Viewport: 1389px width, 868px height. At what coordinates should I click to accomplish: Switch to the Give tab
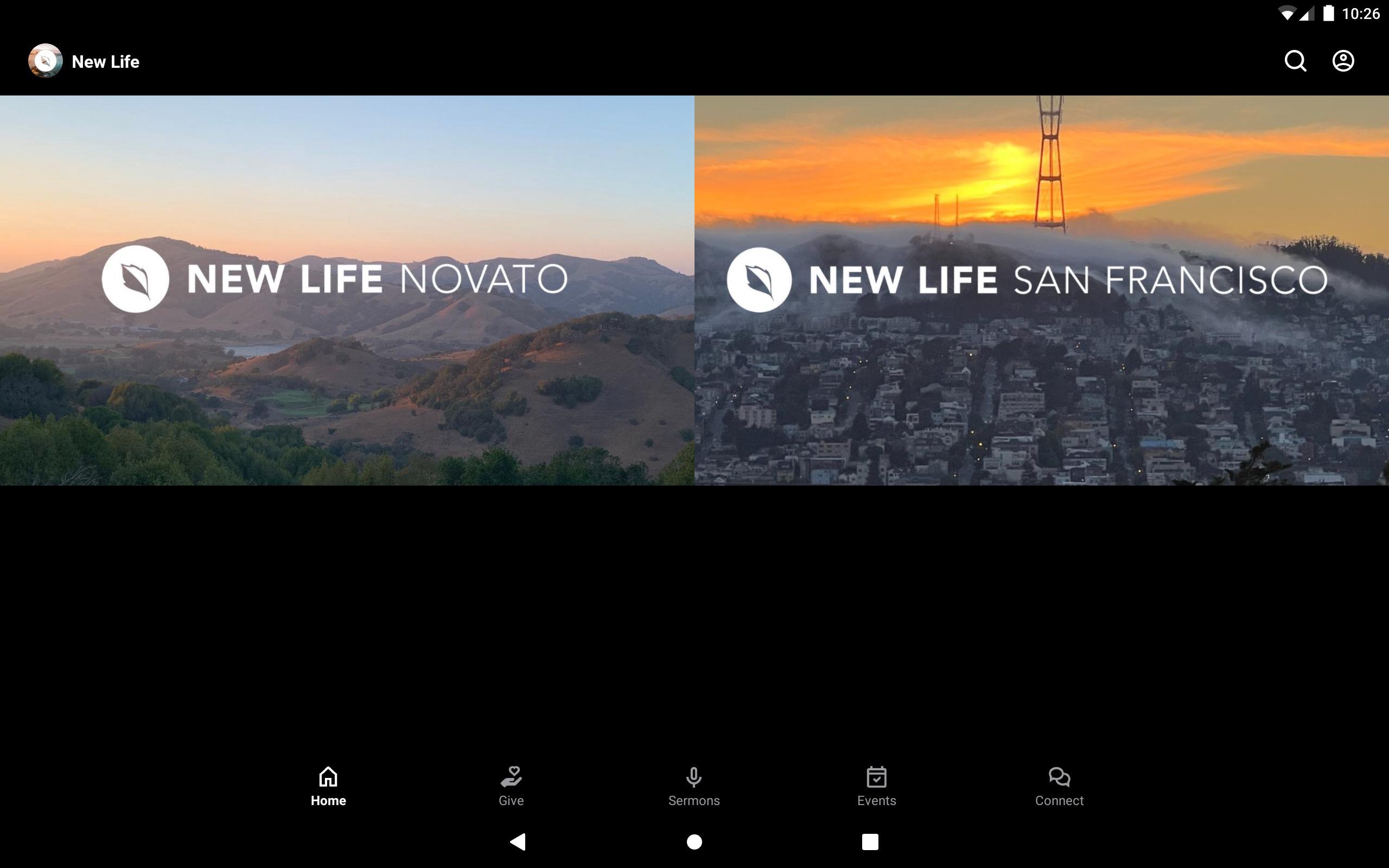point(511,786)
